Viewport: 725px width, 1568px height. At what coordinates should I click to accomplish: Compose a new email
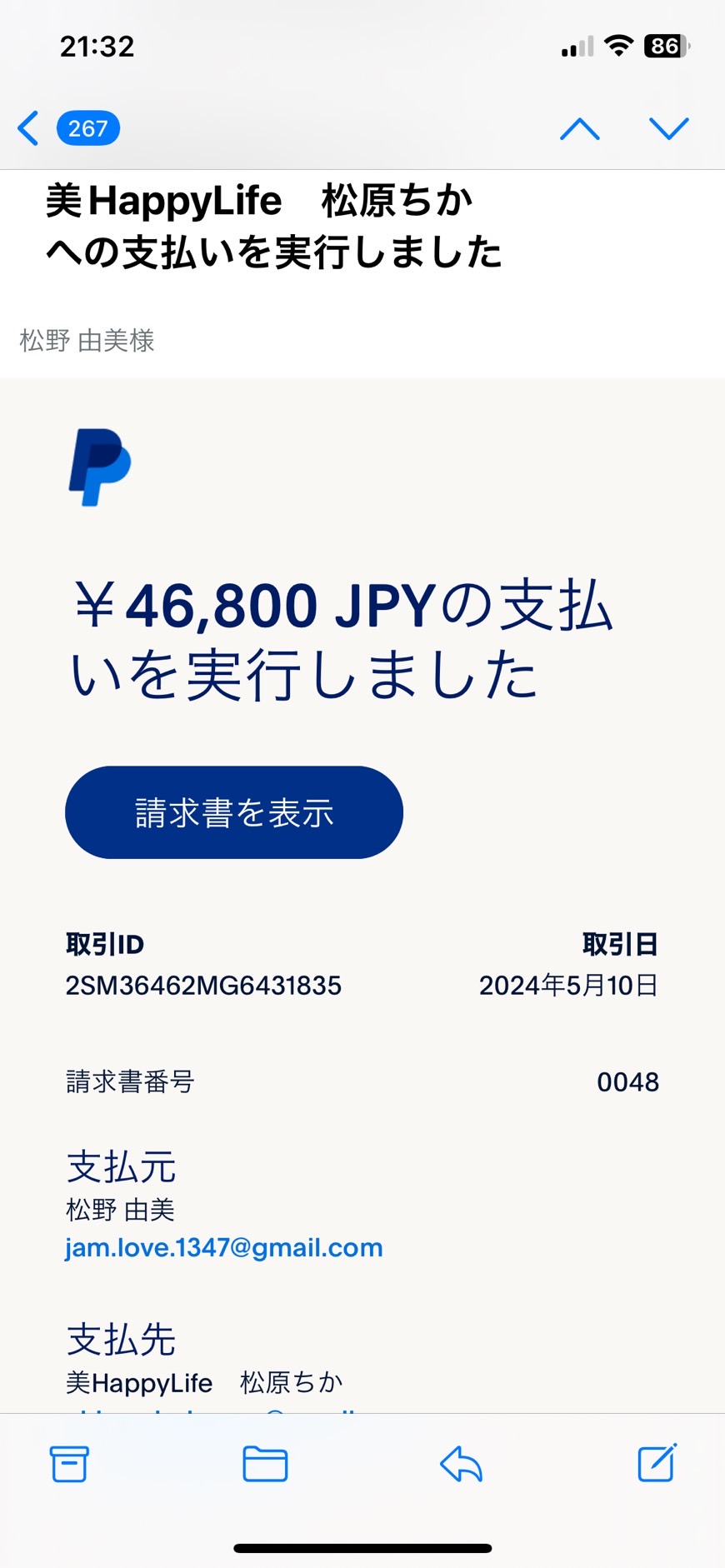[657, 1463]
